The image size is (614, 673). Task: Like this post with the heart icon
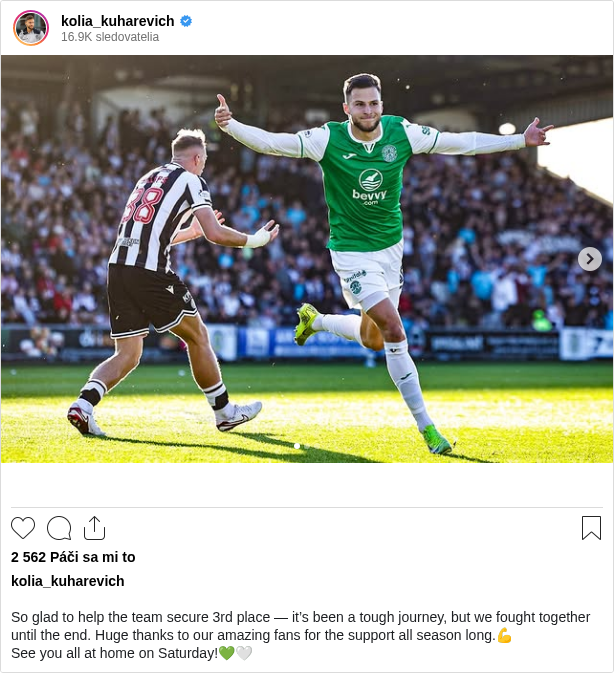pos(23,528)
